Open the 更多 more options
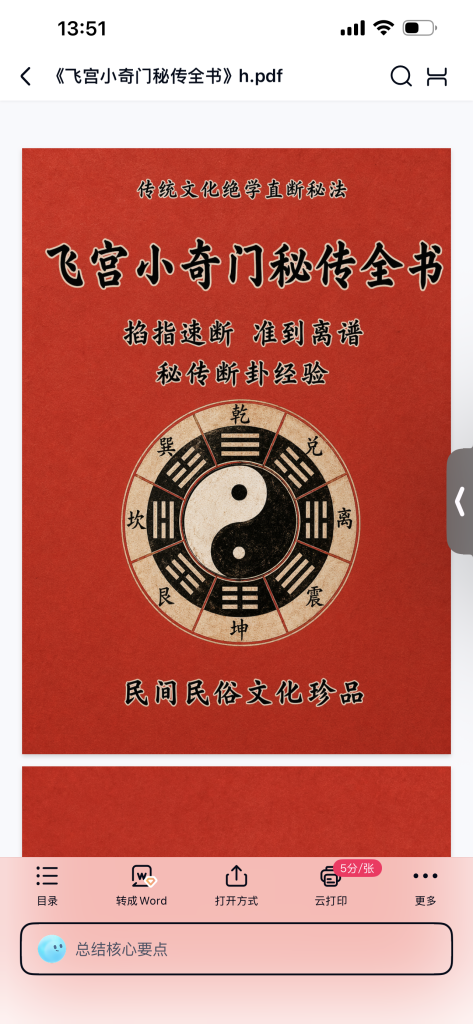This screenshot has width=473, height=1024. click(425, 886)
